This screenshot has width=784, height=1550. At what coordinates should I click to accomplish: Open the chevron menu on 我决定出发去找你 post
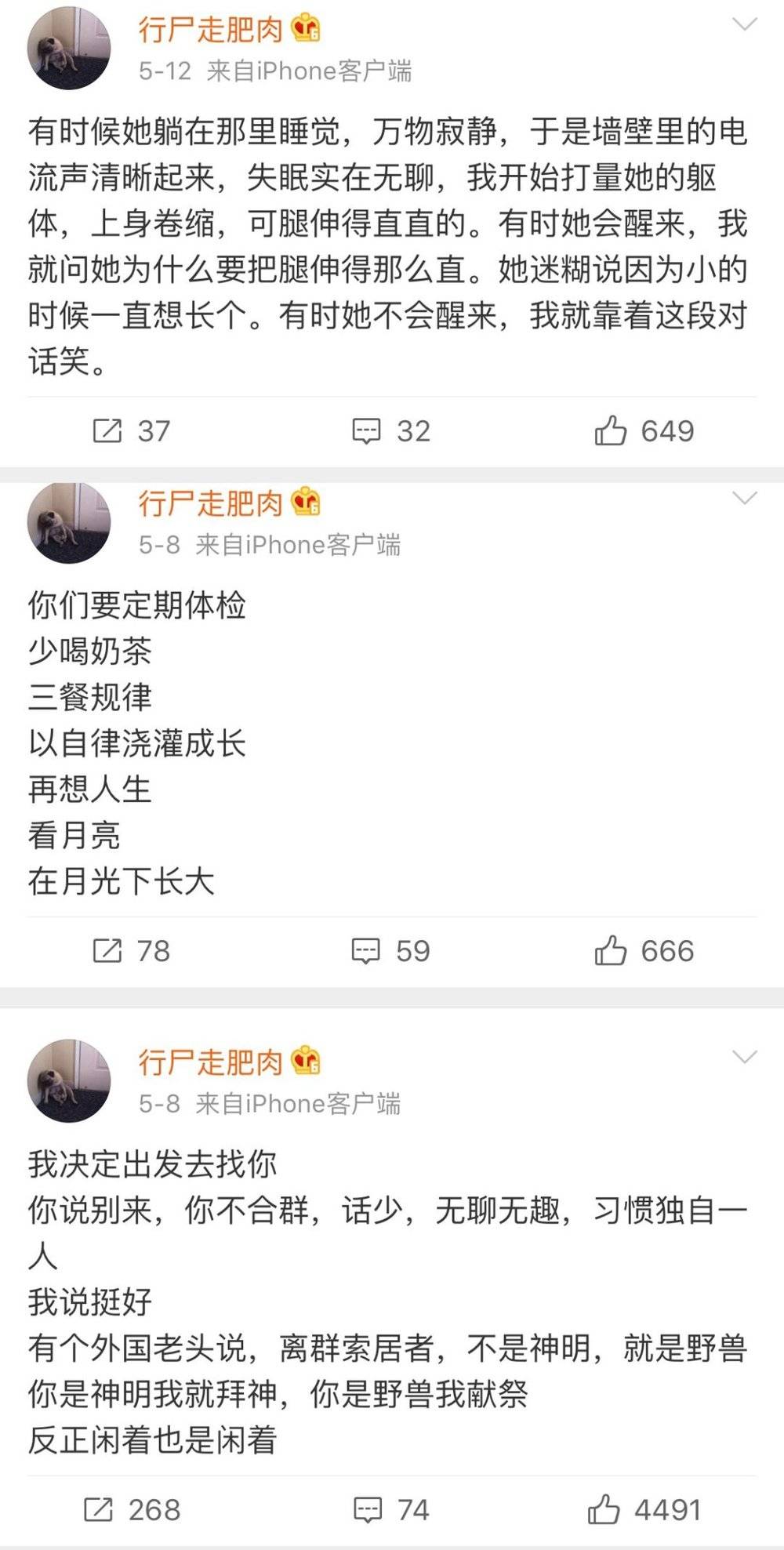point(744,1058)
